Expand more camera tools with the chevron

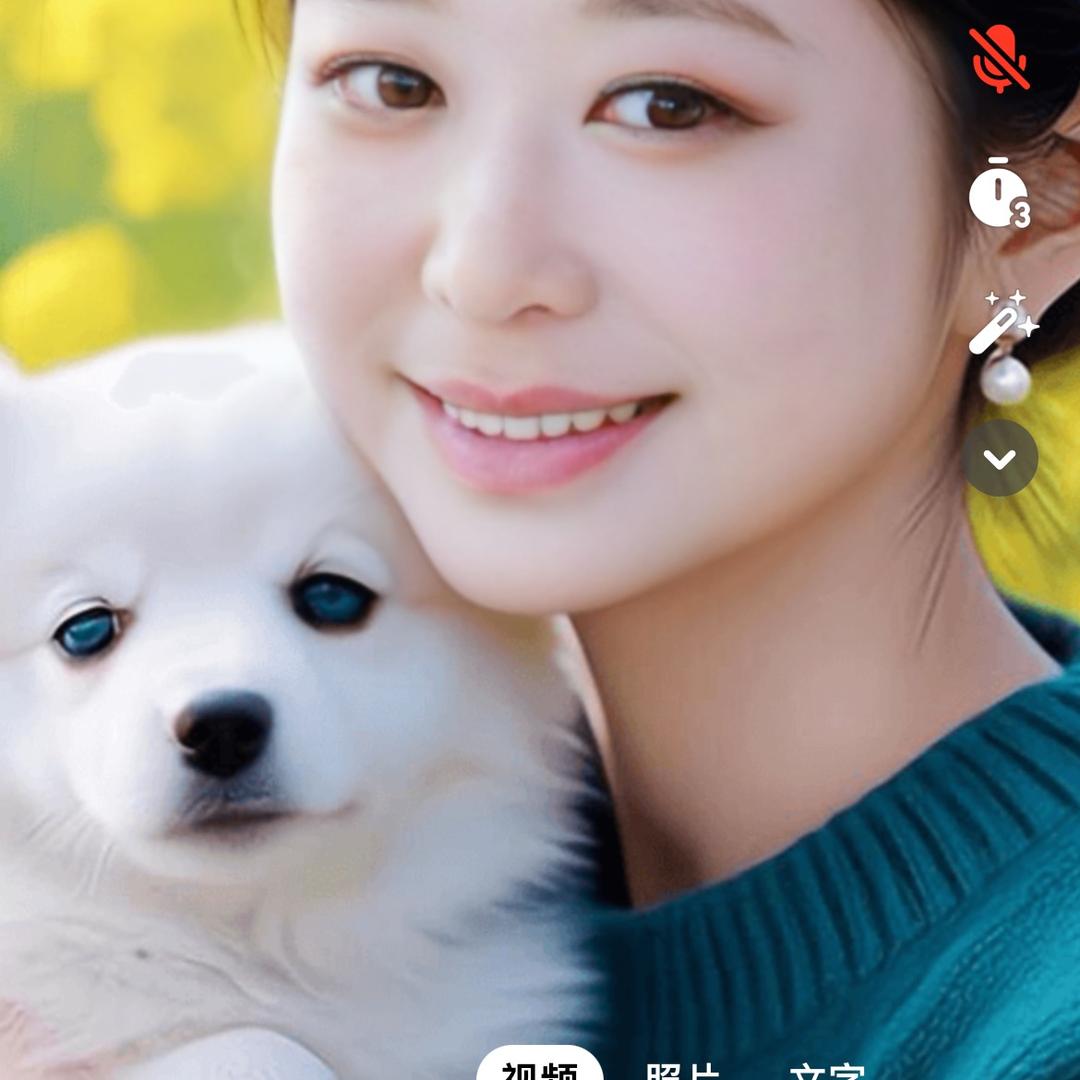1000,458
